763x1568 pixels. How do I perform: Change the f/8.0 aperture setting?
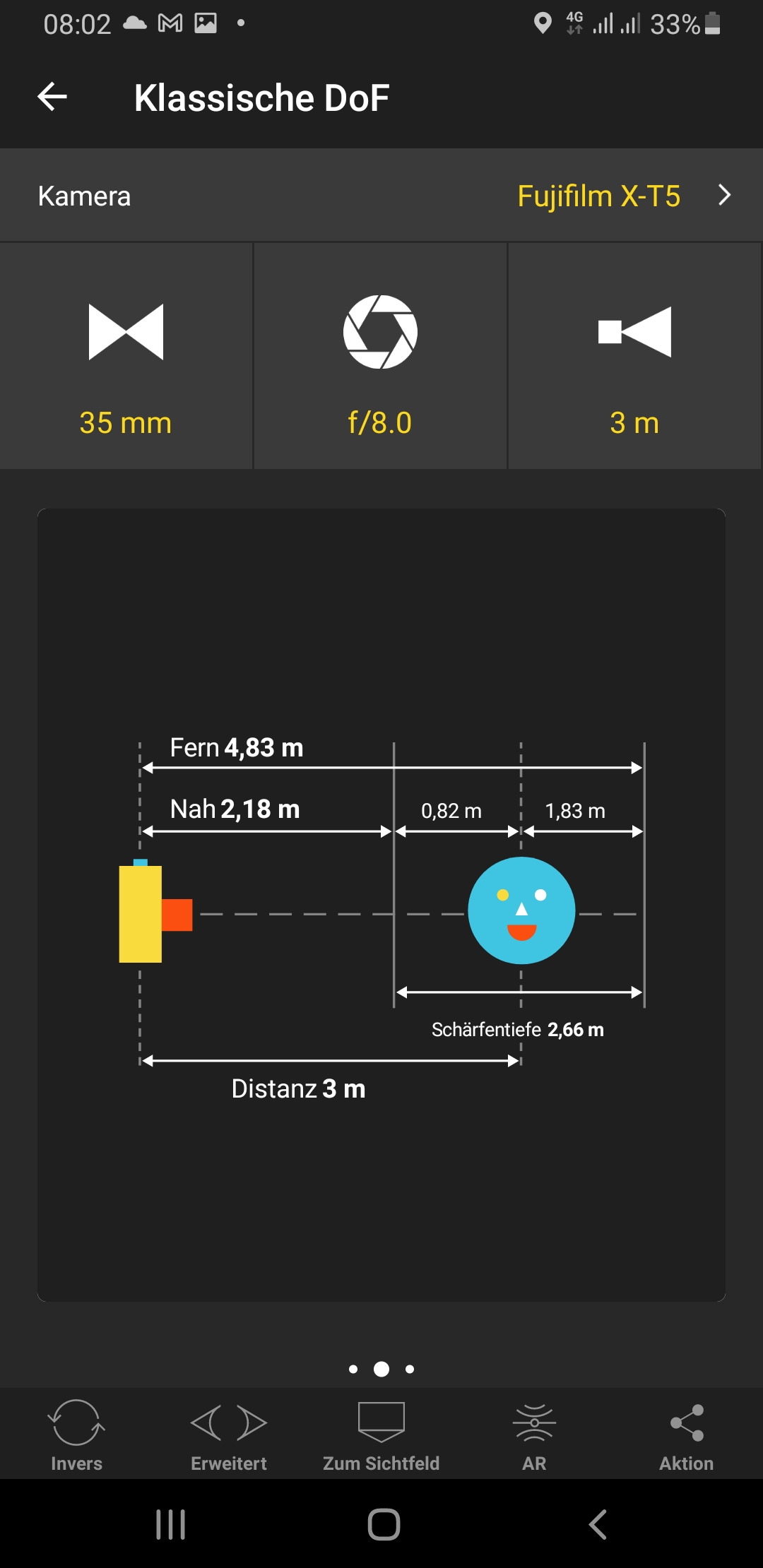pos(380,357)
